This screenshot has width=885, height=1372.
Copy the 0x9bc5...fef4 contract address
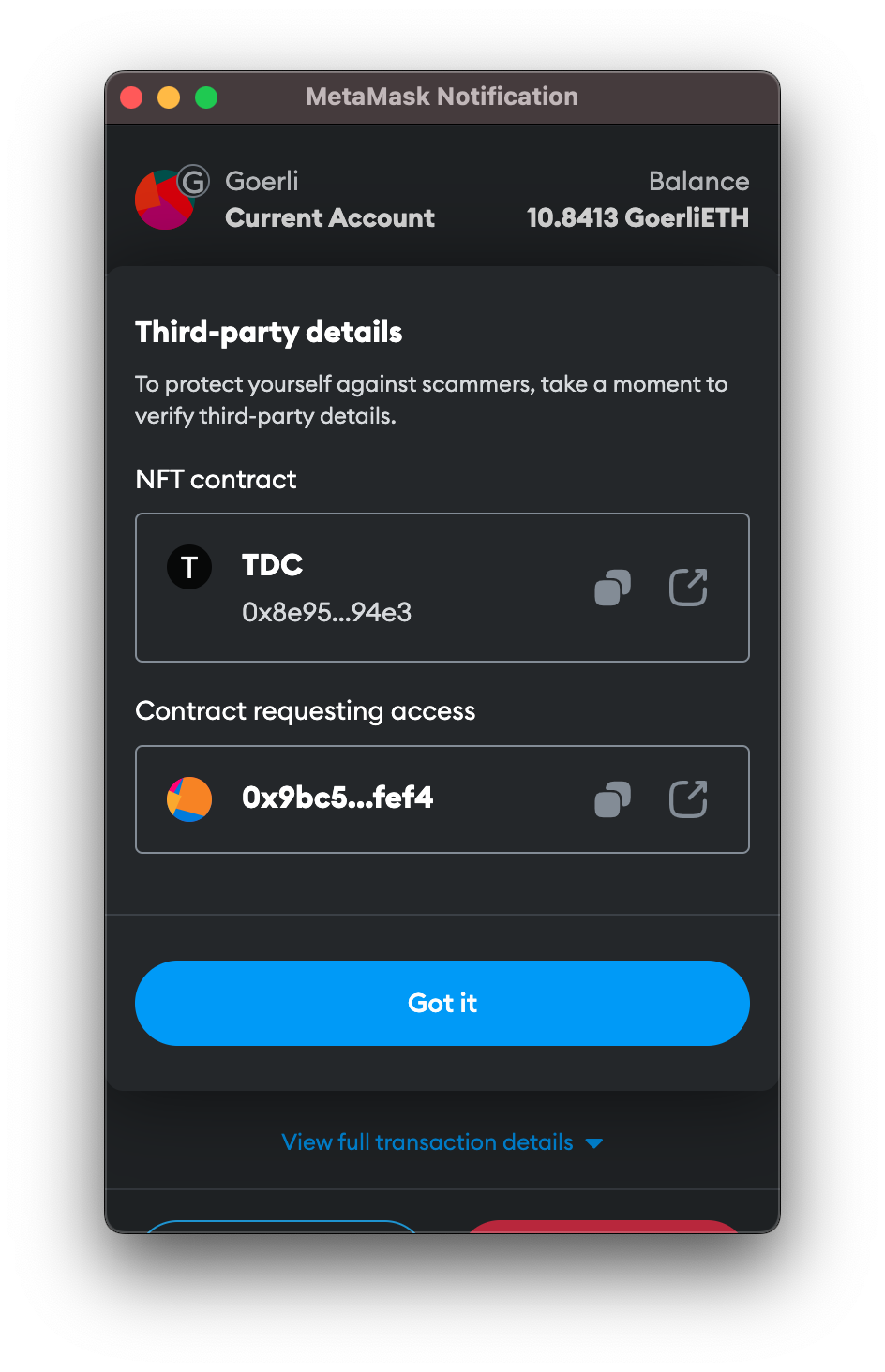[x=611, y=799]
